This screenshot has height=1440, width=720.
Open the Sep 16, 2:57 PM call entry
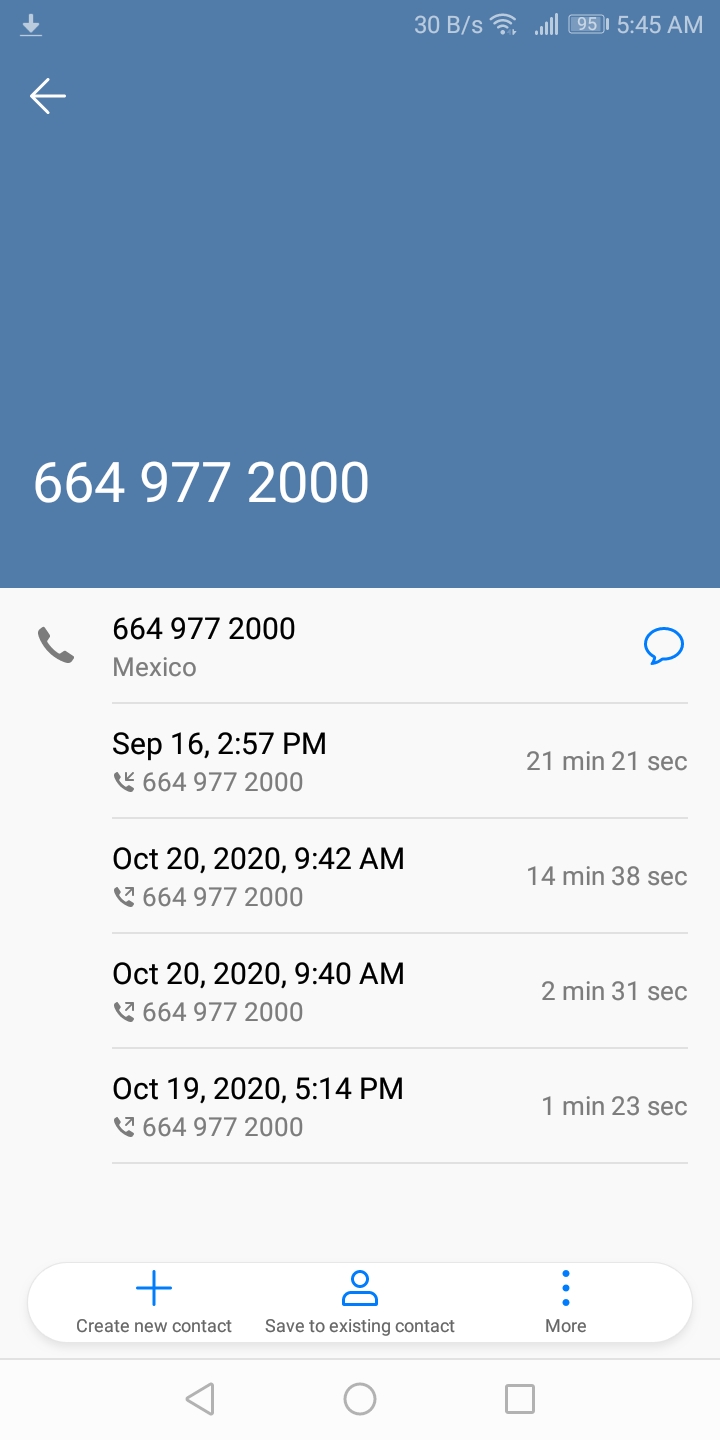point(399,761)
